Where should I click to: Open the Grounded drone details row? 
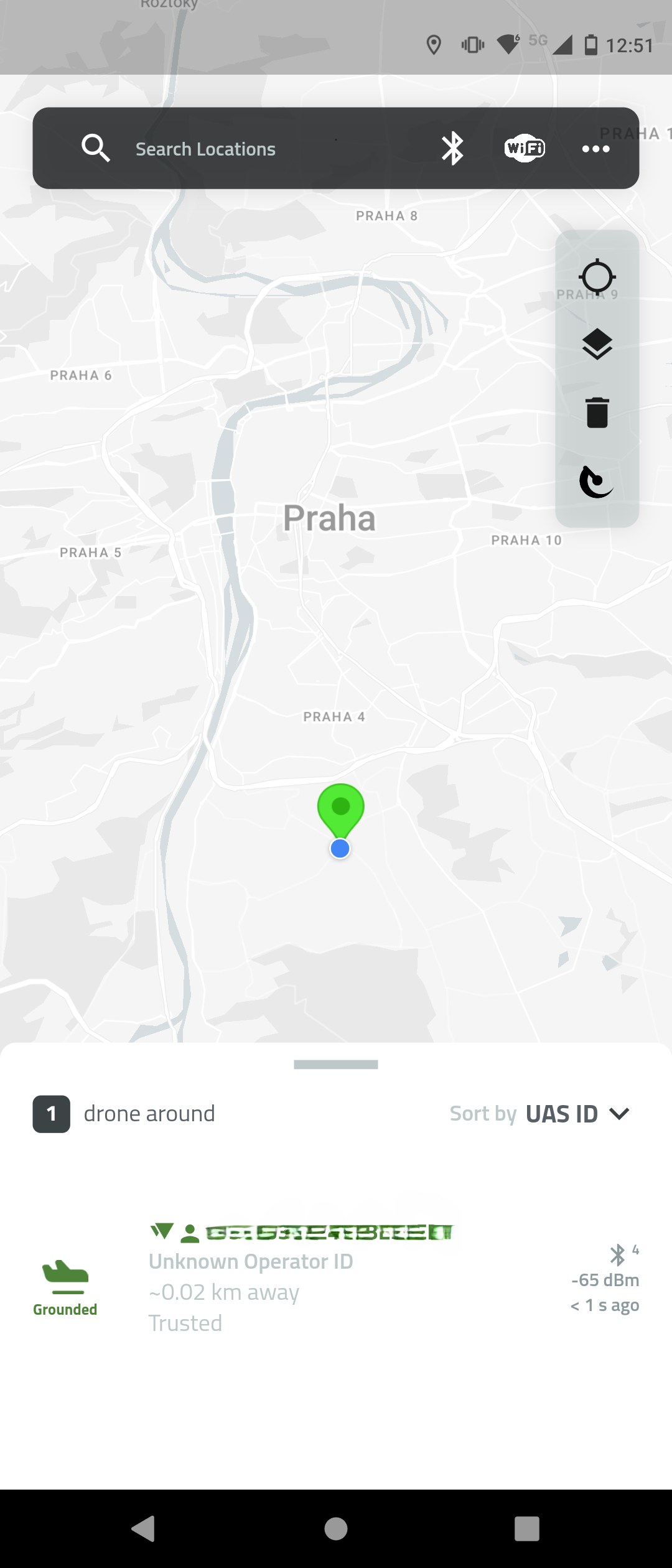pyautogui.click(x=336, y=1277)
